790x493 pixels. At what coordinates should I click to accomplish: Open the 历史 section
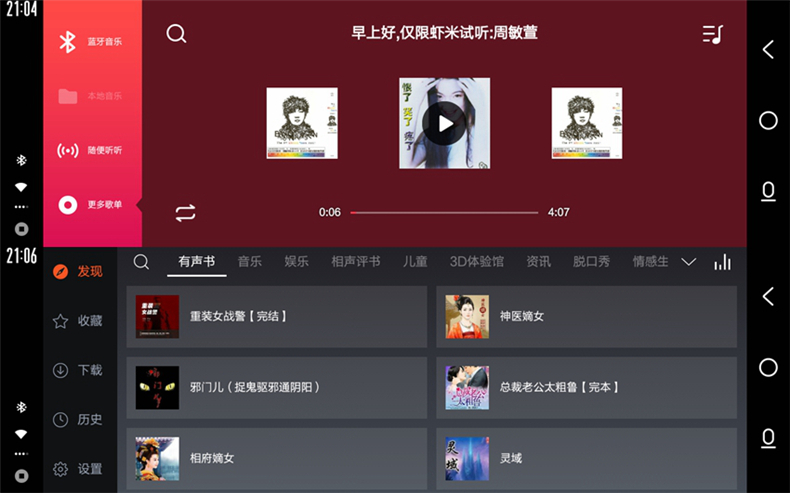click(78, 419)
